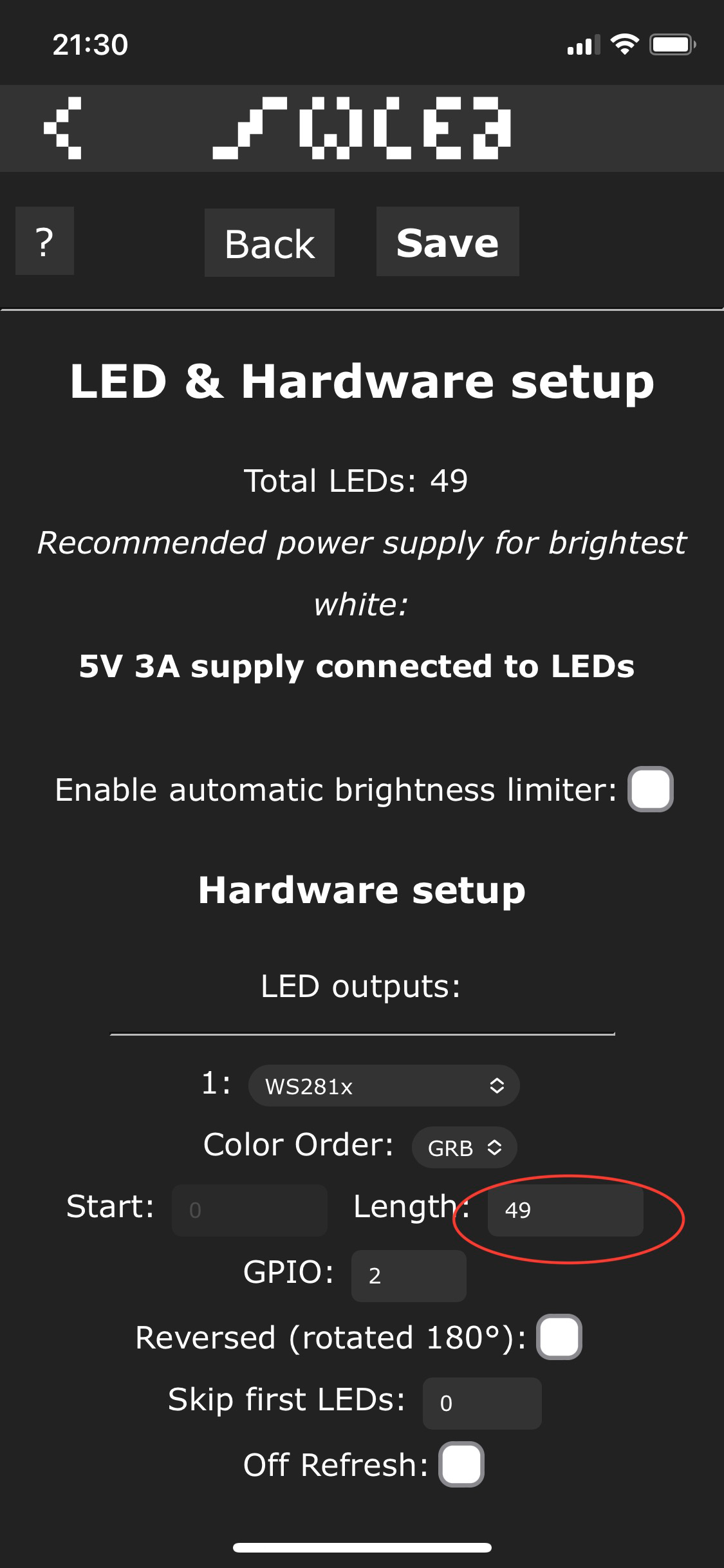Edit the GPIO pin number field
The width and height of the screenshot is (724, 1568).
point(409,1276)
